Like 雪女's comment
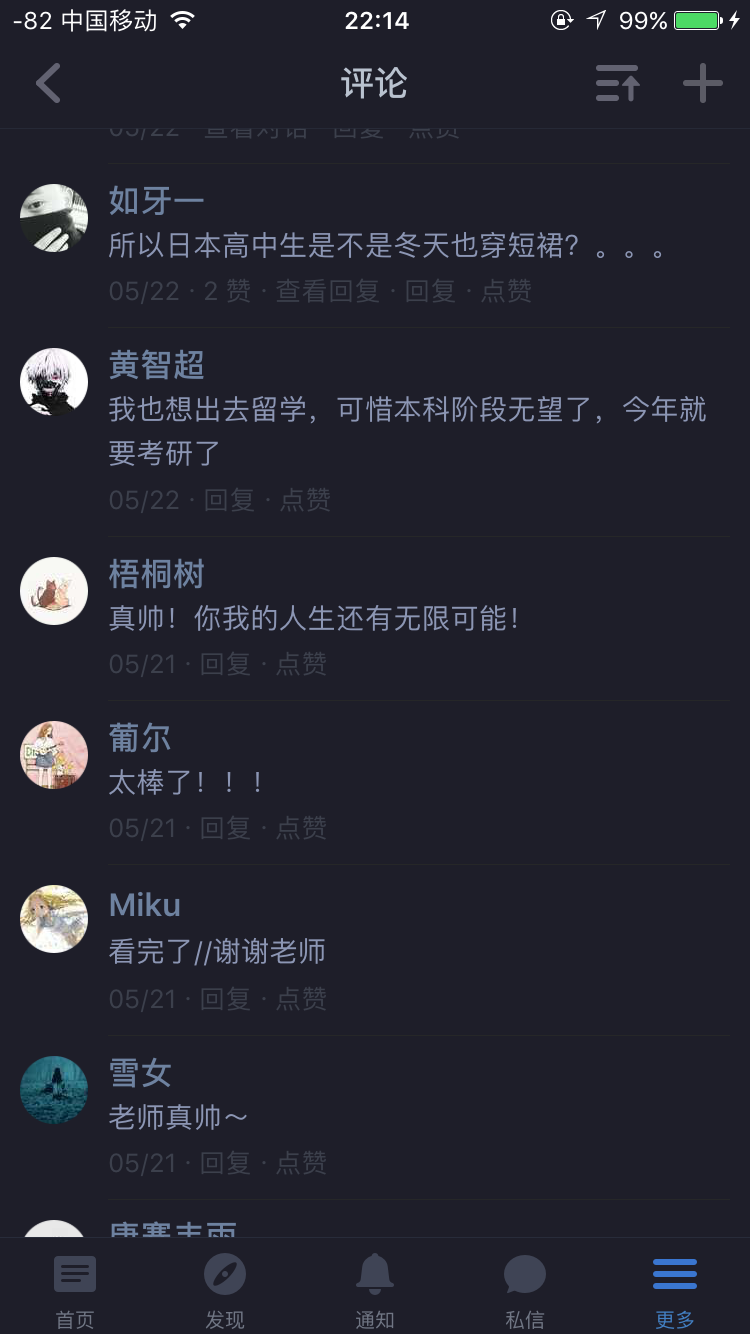The width and height of the screenshot is (750, 1334). 301,1163
